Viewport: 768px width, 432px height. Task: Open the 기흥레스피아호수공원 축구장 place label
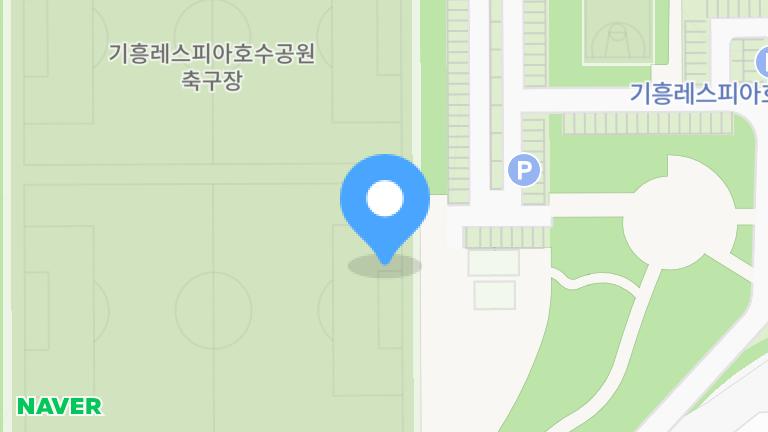[x=212, y=67]
